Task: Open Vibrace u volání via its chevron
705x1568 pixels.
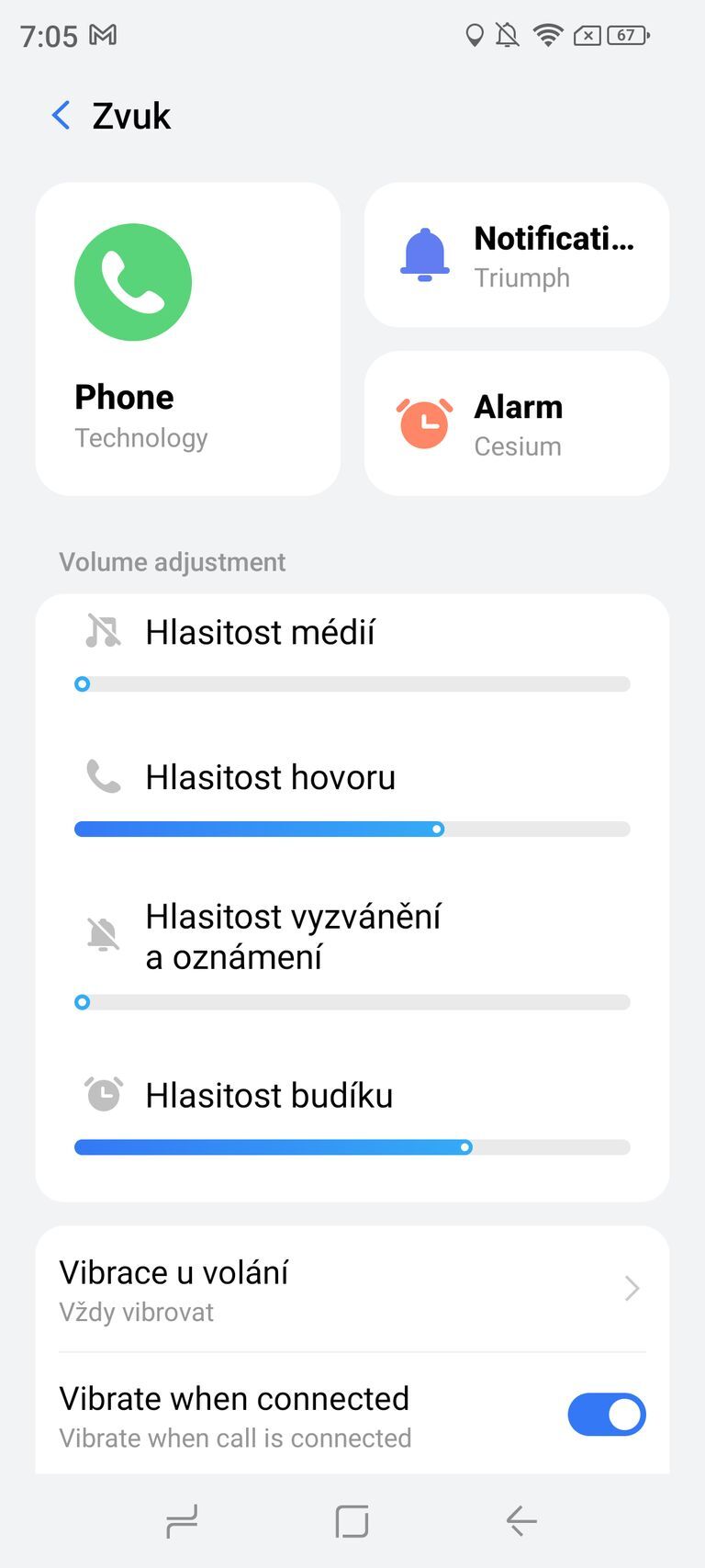Action: (631, 1289)
